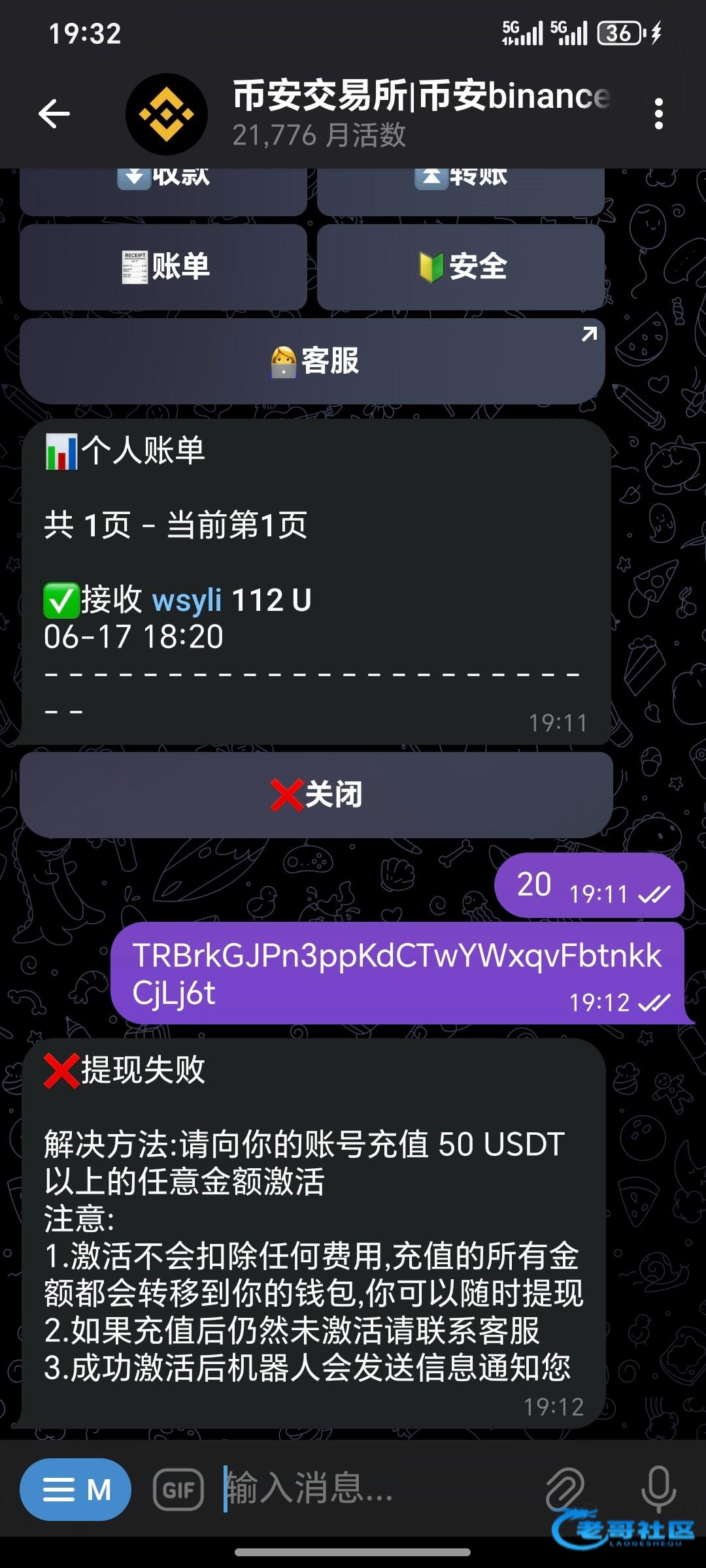Image resolution: width=706 pixels, height=1568 pixels.
Task: Open the overflow menu
Action: [658, 114]
